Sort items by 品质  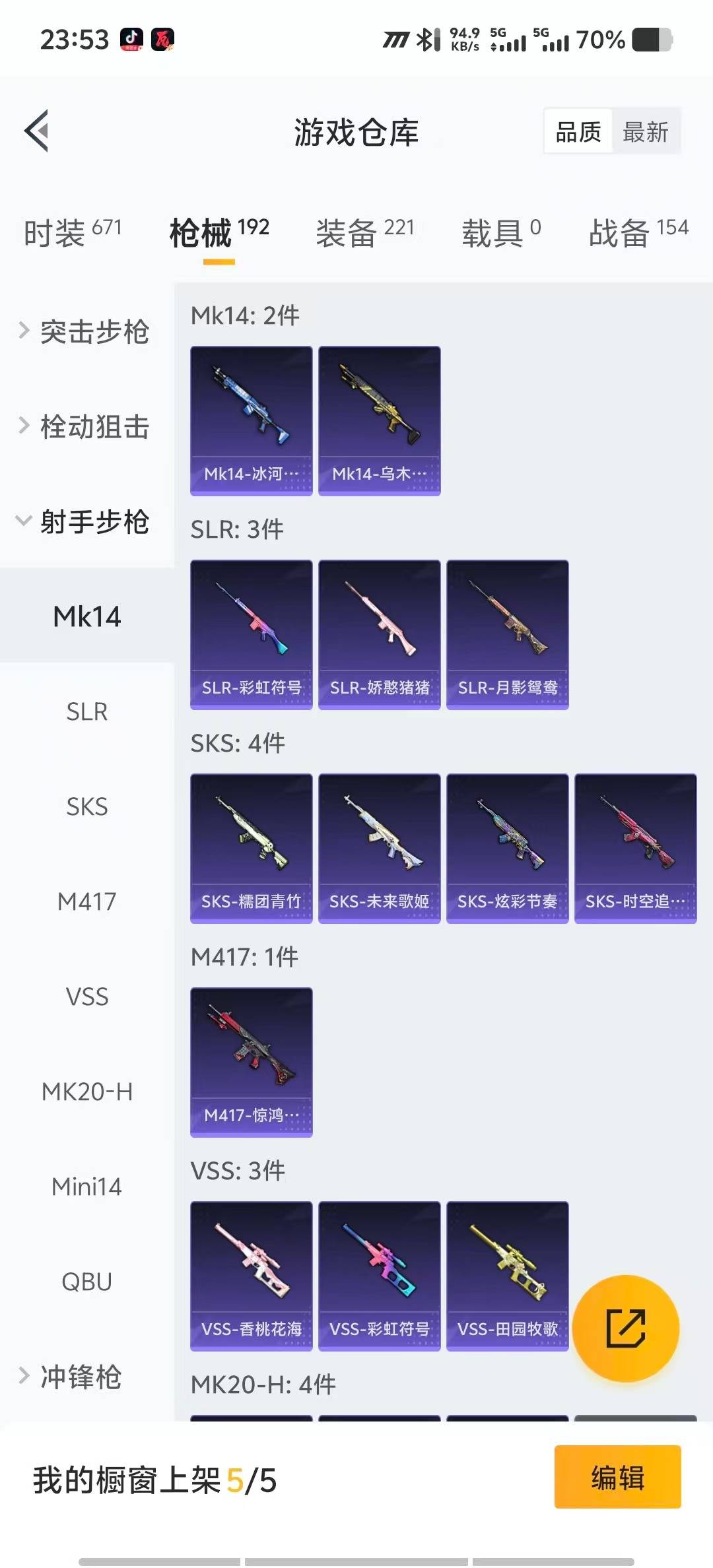578,132
